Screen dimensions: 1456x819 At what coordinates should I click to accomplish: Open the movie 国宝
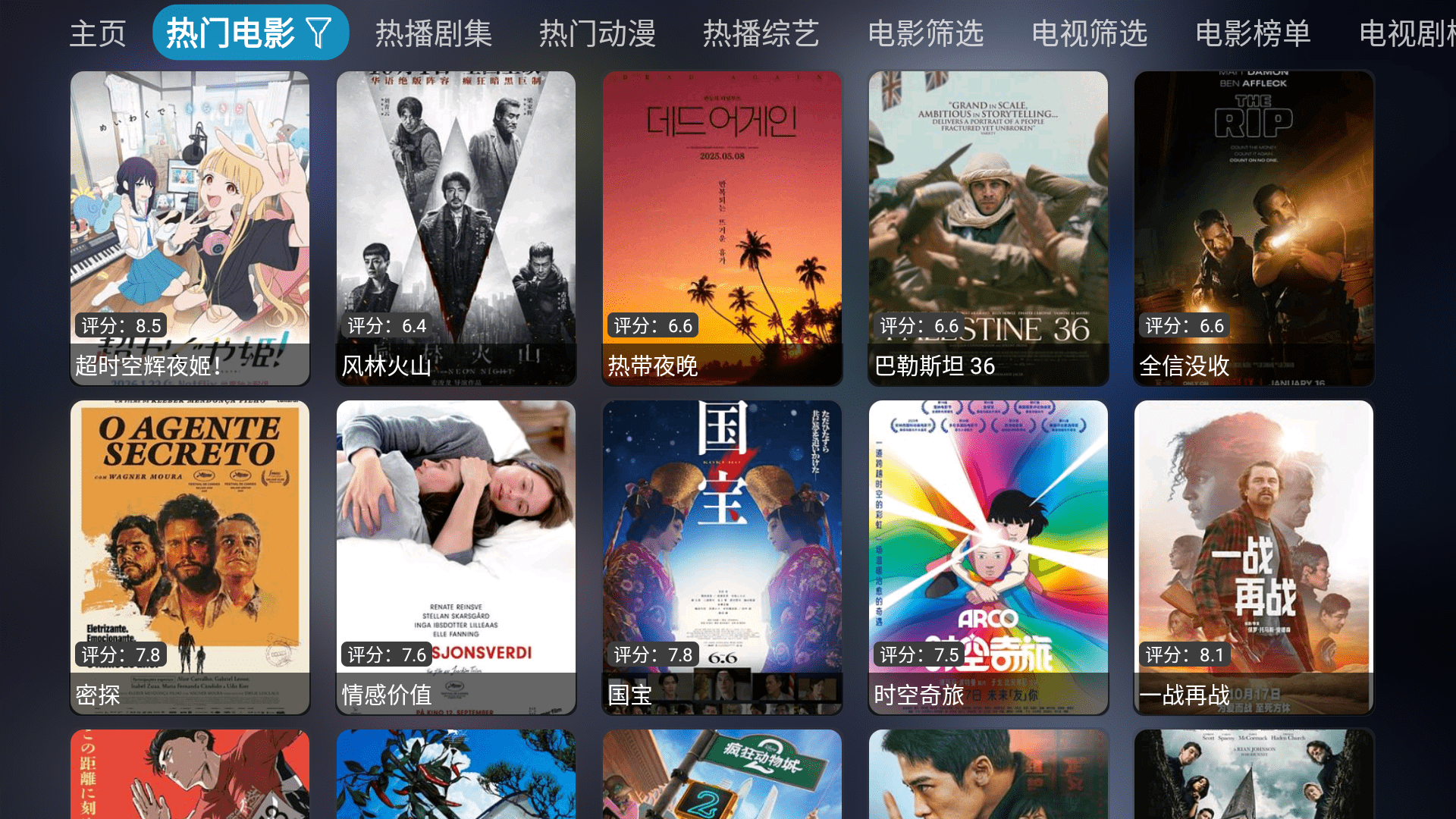tap(722, 557)
